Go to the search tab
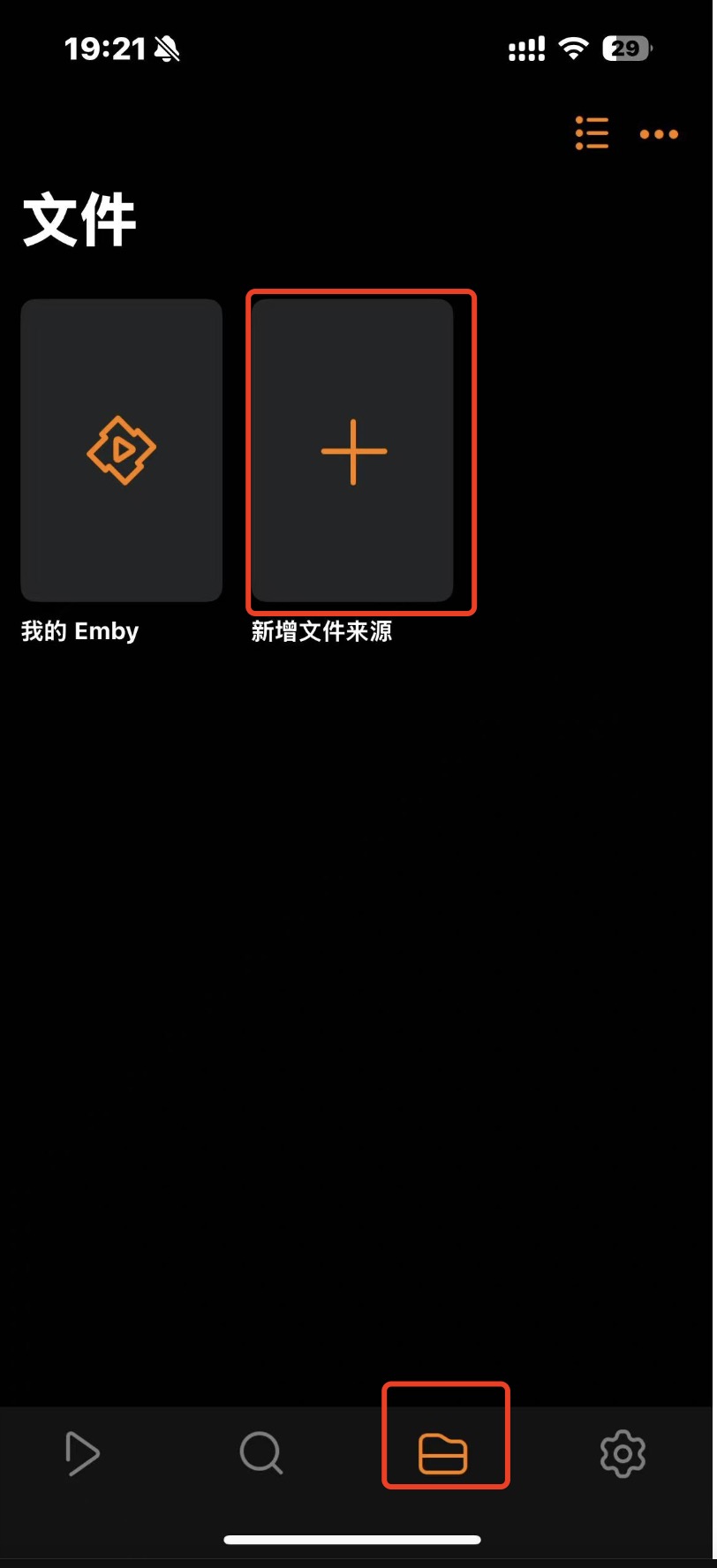Image resolution: width=717 pixels, height=1568 pixels. click(261, 1453)
